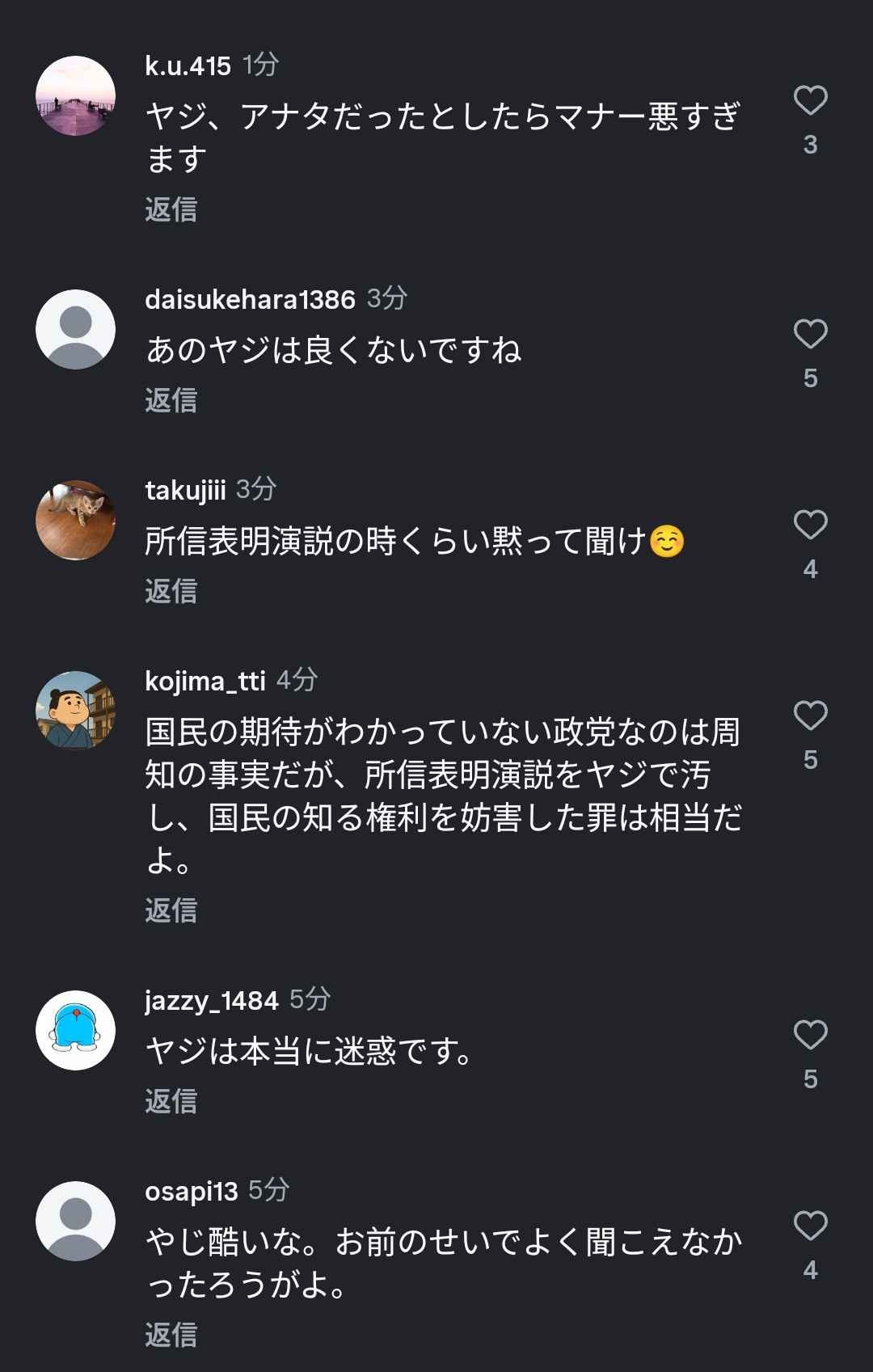Like the comment by jazzy_1484

point(810,1035)
